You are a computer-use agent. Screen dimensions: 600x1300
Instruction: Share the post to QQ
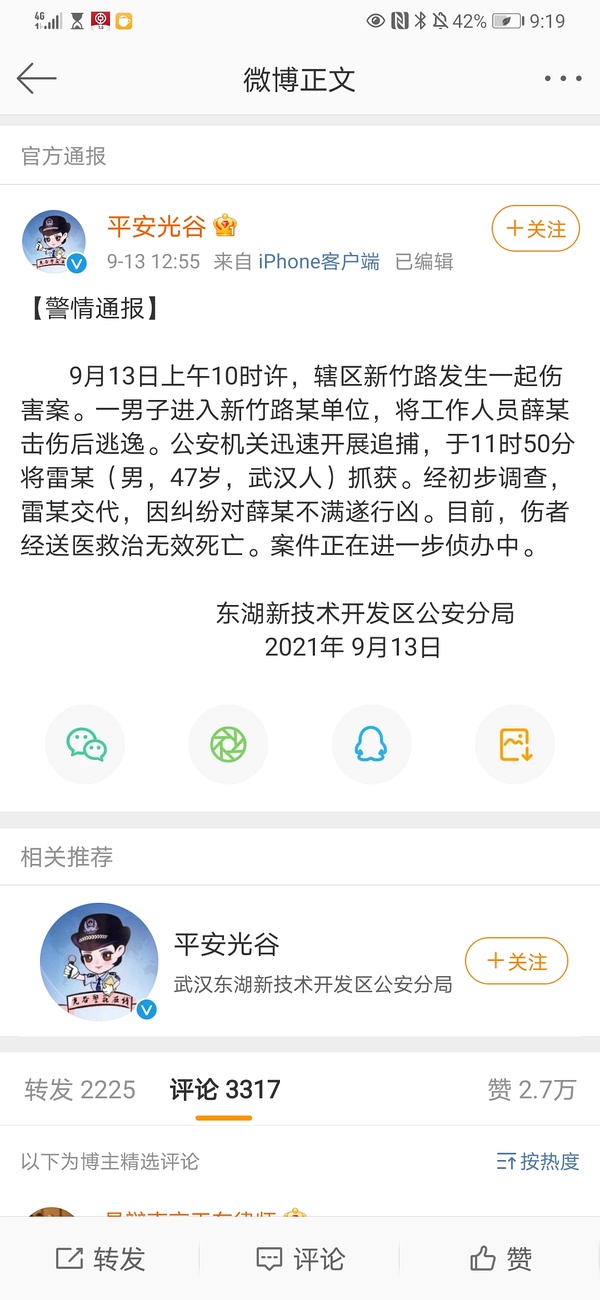371,745
